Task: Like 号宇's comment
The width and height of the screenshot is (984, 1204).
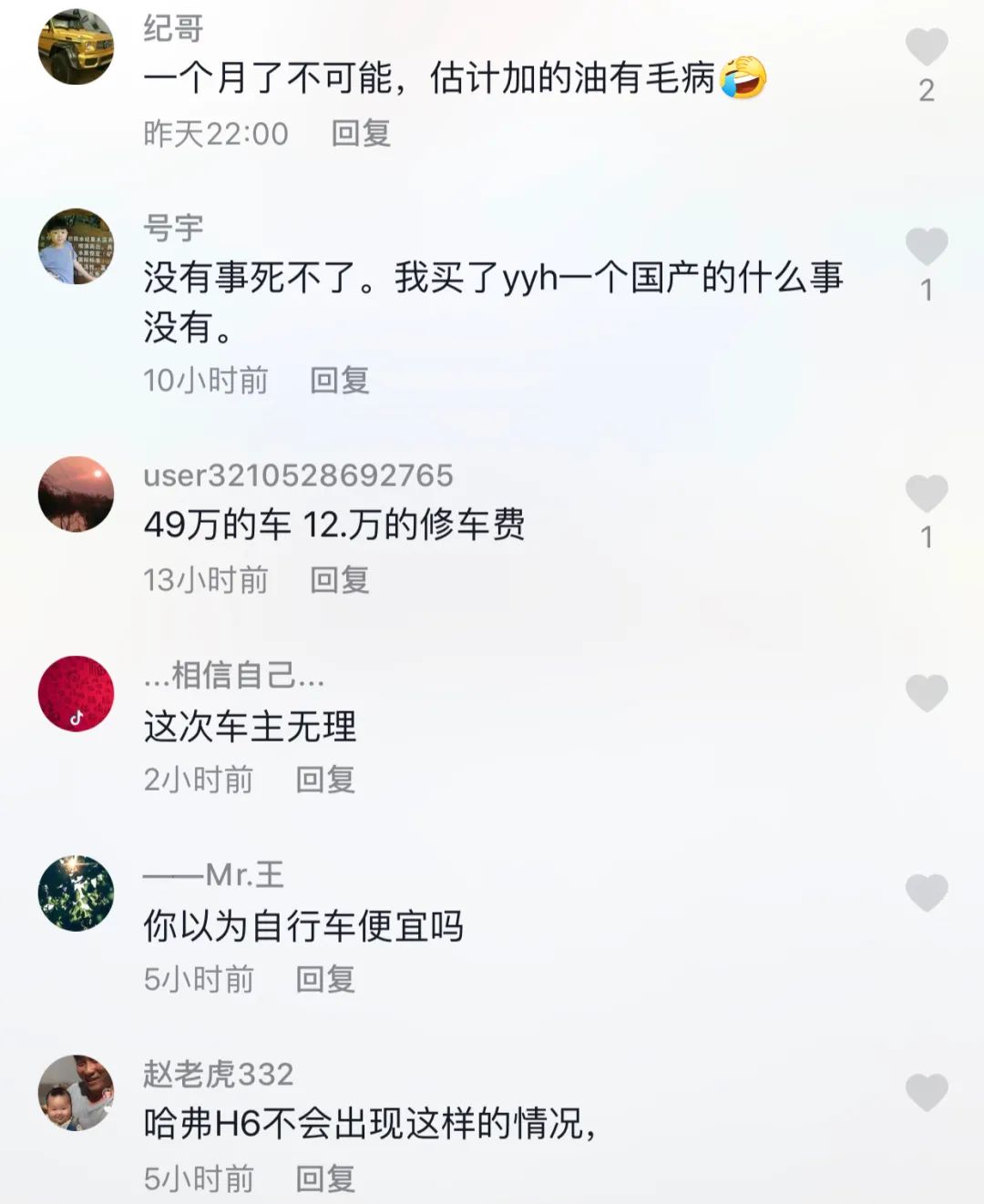Action: point(927,246)
